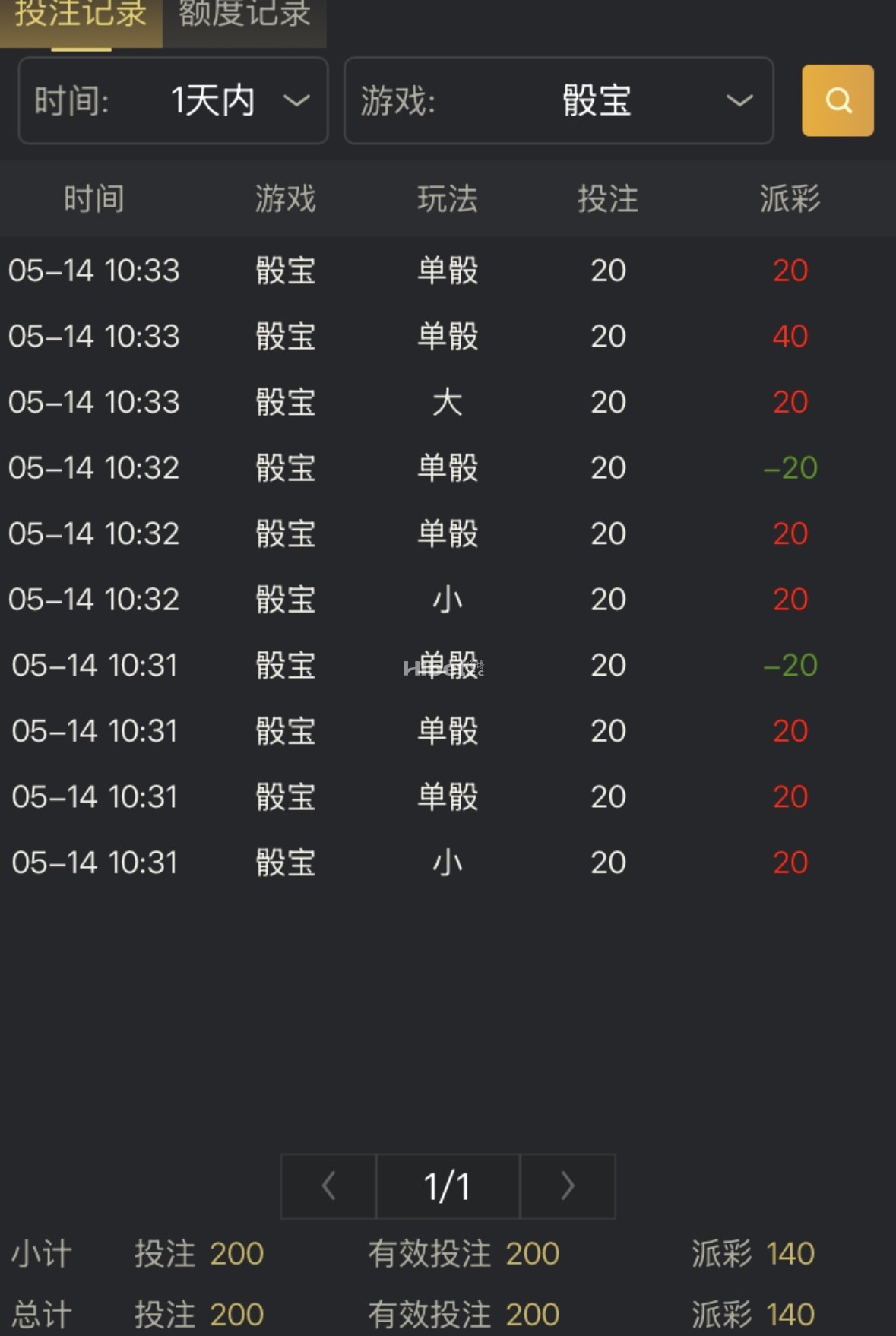This screenshot has width=896, height=1336.
Task: Switch to the 额度记录 tab
Action: click(x=245, y=17)
